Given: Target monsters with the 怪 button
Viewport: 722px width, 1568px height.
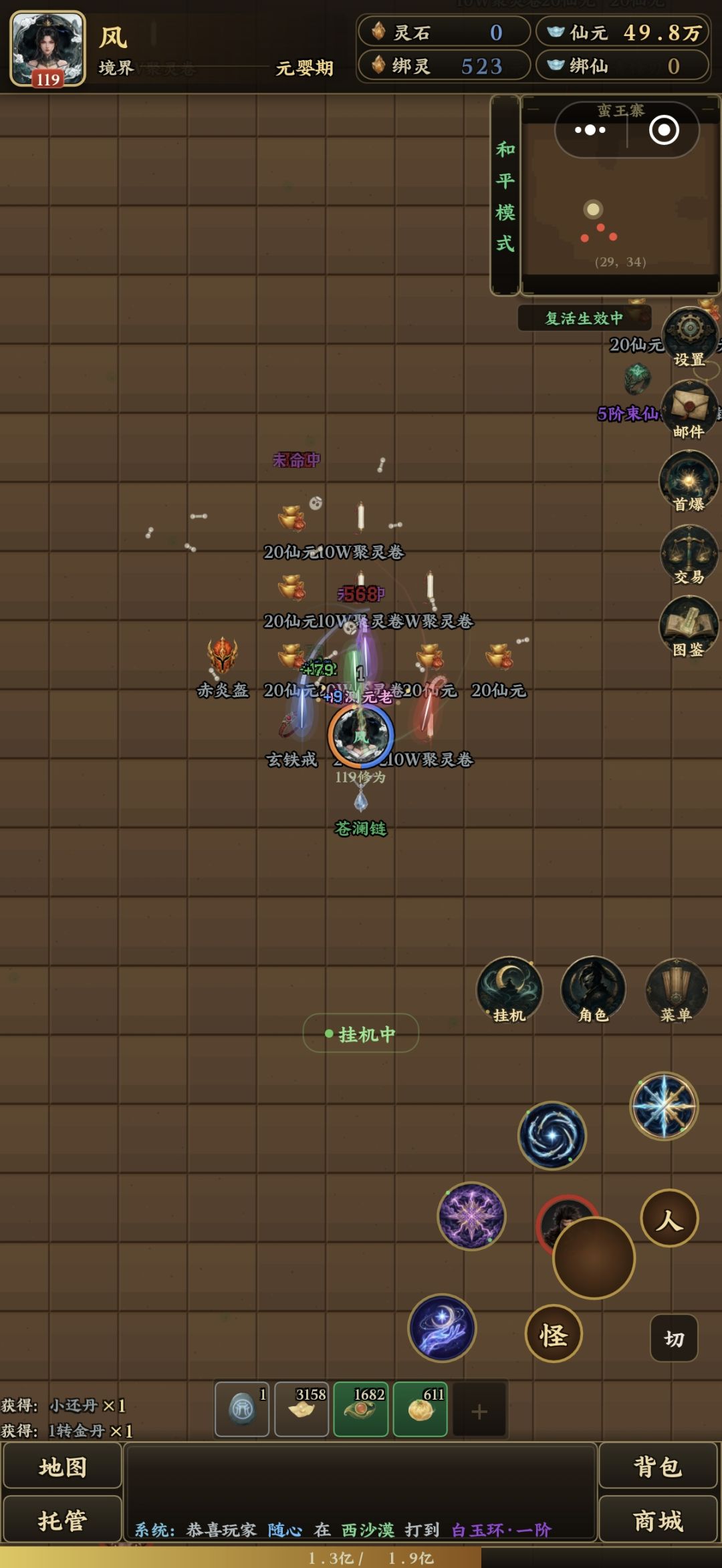Looking at the screenshot, I should [x=554, y=1333].
